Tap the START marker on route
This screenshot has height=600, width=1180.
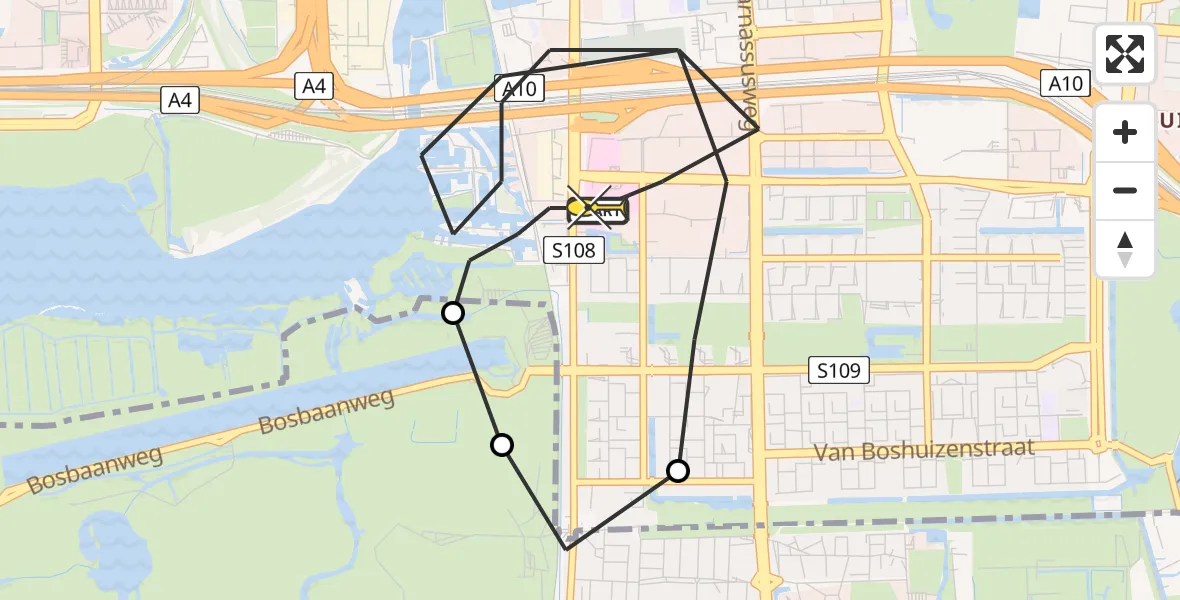599,209
